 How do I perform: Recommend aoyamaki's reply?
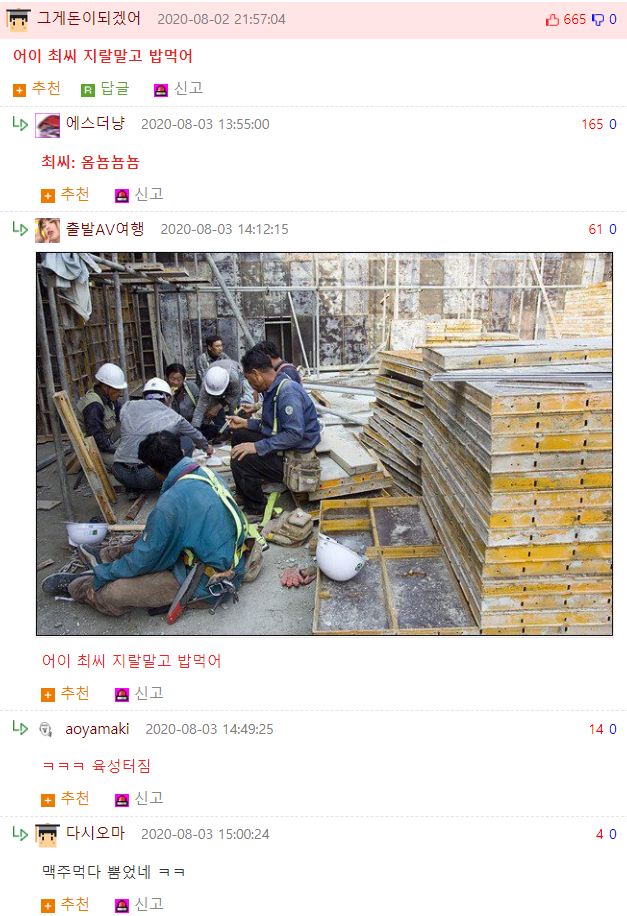(66, 798)
